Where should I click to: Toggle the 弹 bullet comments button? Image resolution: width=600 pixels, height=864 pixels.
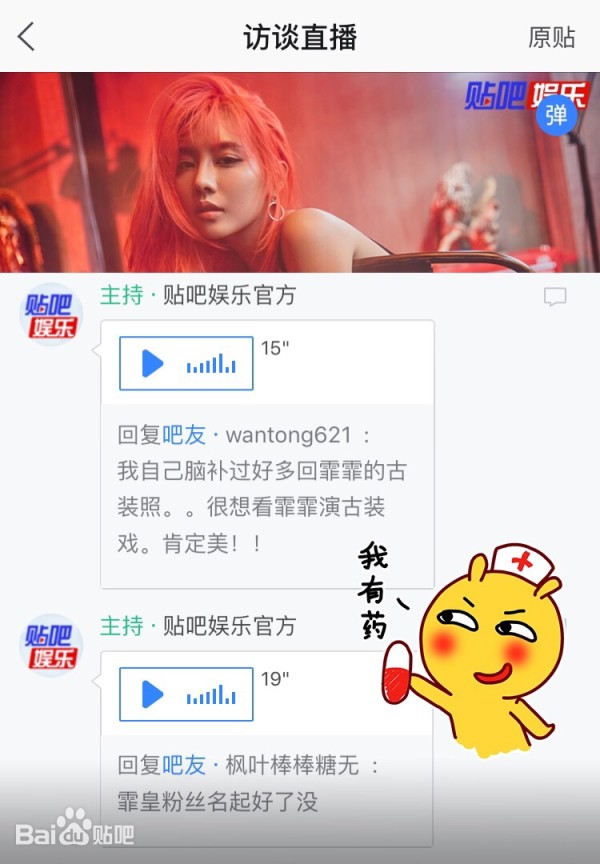click(x=556, y=115)
